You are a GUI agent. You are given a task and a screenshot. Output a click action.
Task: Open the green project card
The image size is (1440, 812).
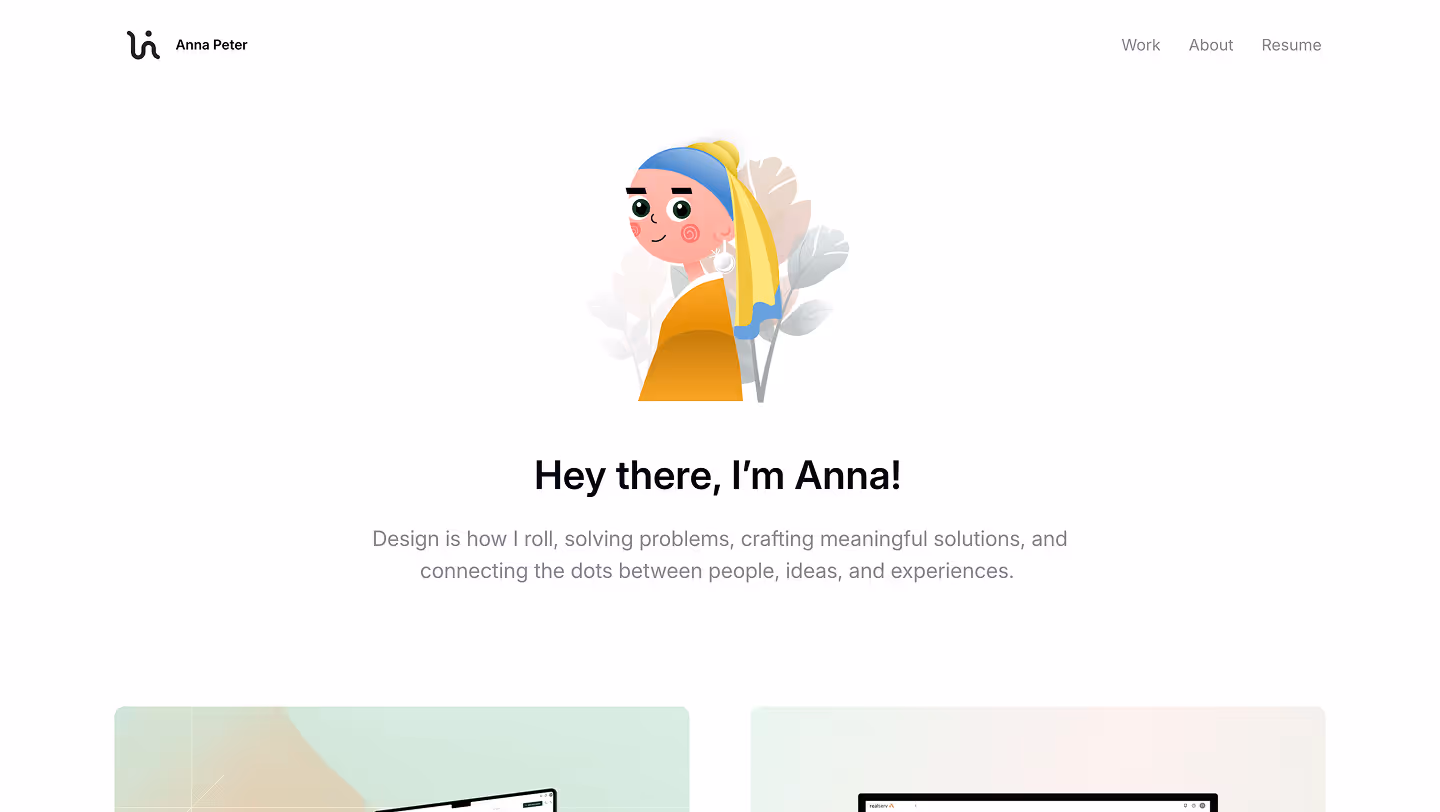click(401, 759)
